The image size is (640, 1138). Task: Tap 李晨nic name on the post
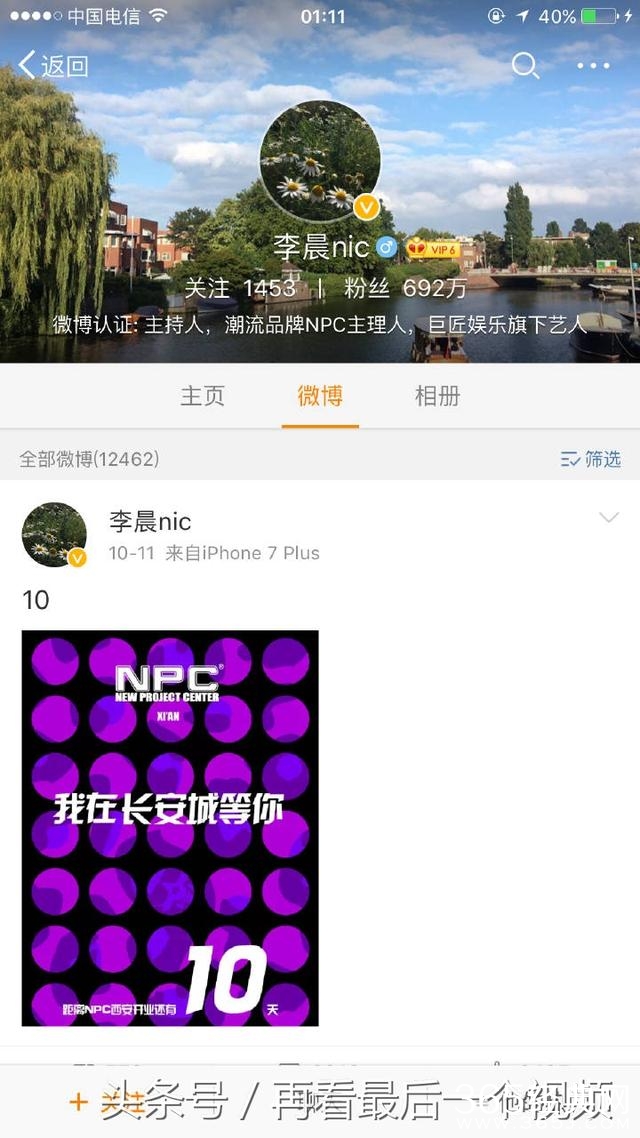(150, 521)
